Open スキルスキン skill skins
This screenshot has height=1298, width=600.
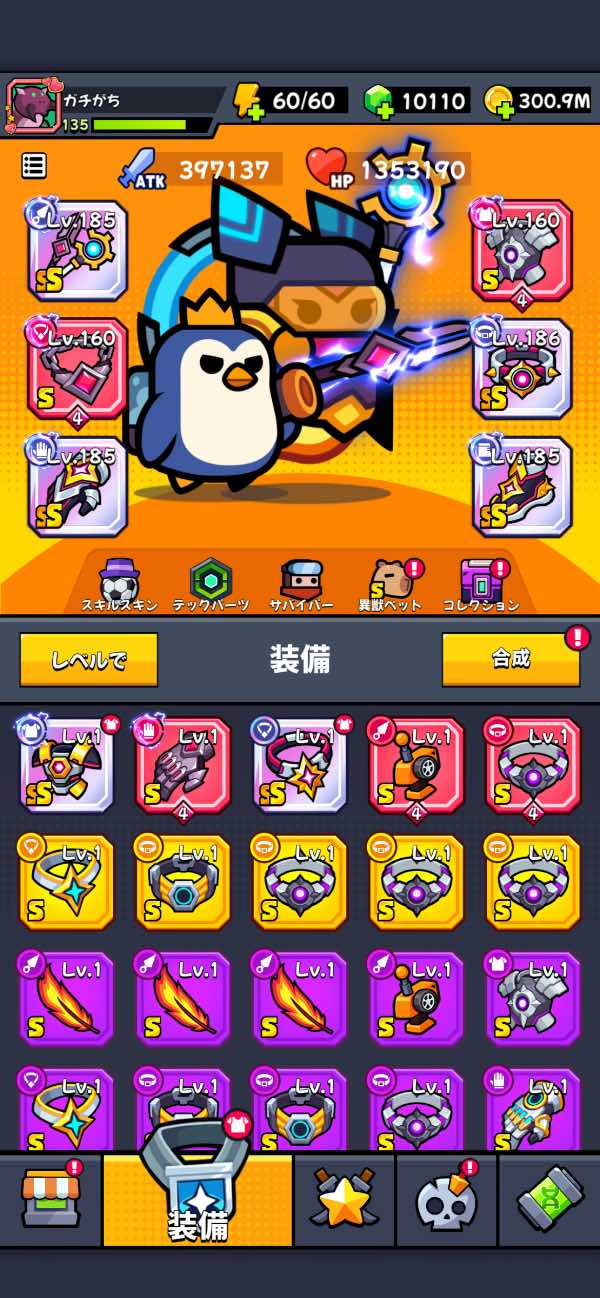click(119, 584)
